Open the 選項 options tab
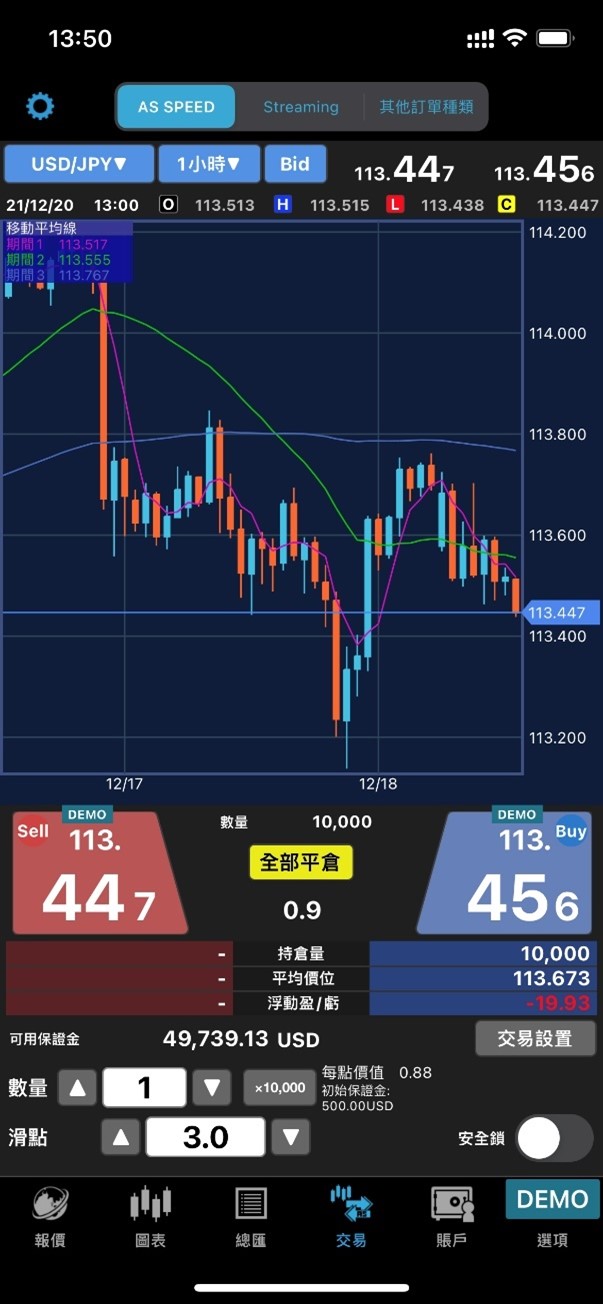 click(x=552, y=1216)
